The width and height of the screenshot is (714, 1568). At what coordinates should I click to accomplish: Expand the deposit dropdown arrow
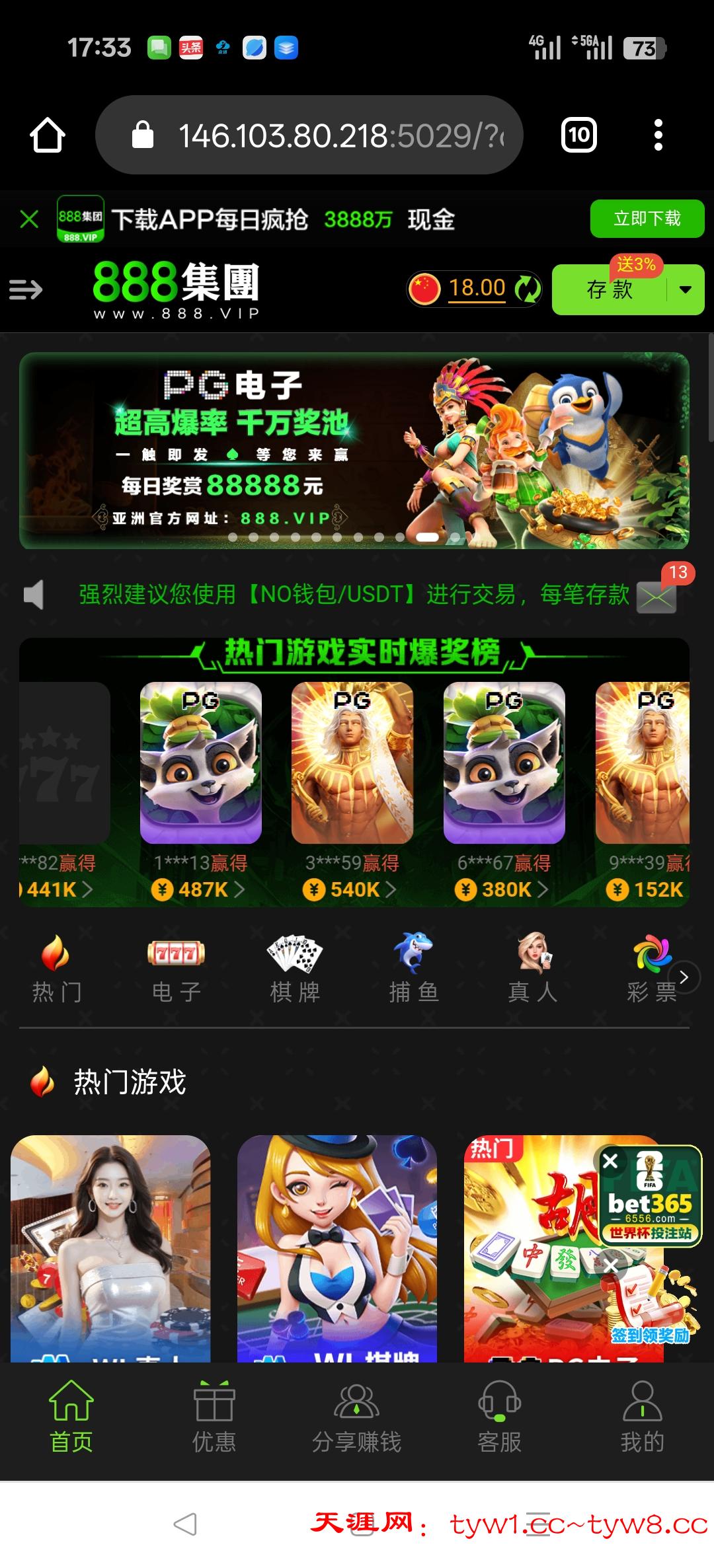(x=686, y=290)
